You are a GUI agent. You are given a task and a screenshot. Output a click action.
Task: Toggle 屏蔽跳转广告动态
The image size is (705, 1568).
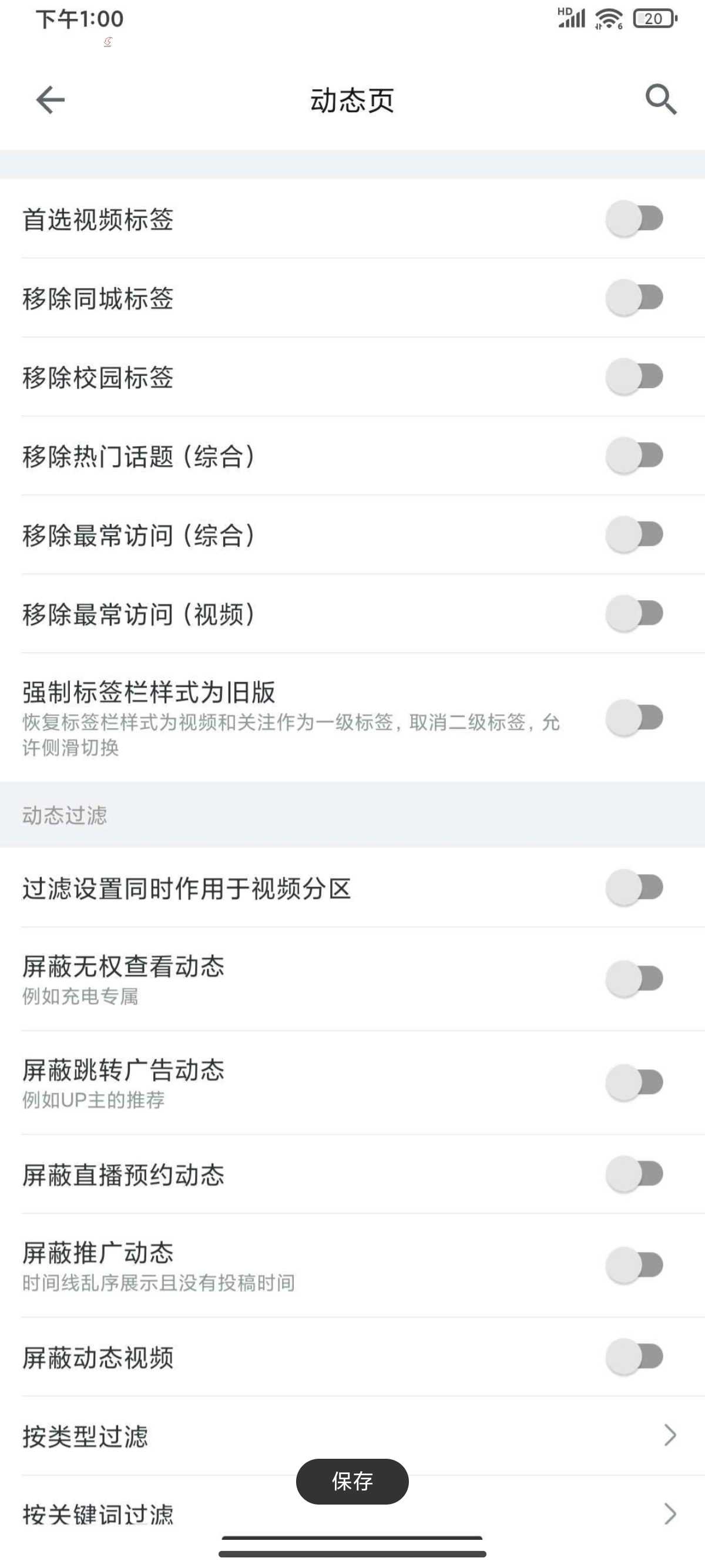pos(634,1082)
